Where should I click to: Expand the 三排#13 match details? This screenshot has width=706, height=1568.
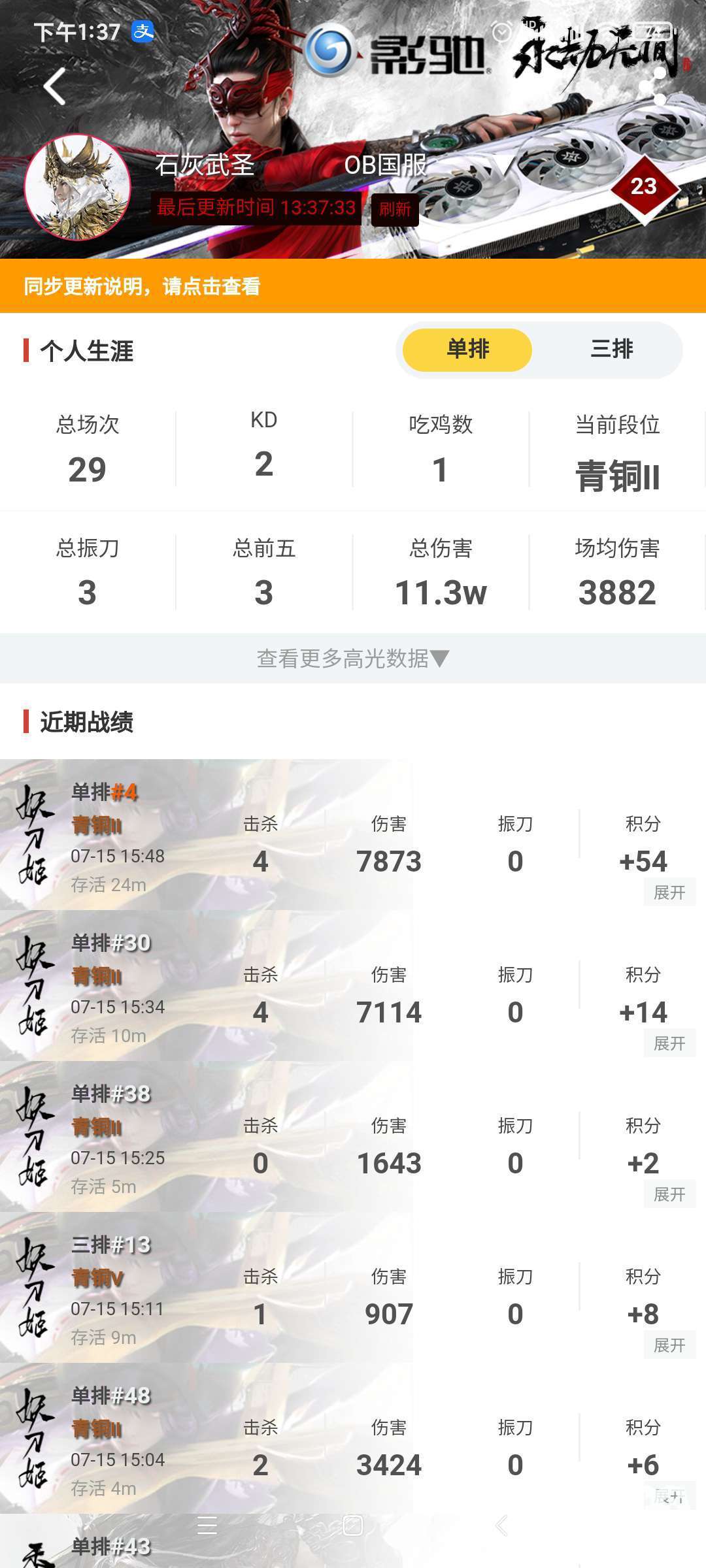click(669, 1345)
